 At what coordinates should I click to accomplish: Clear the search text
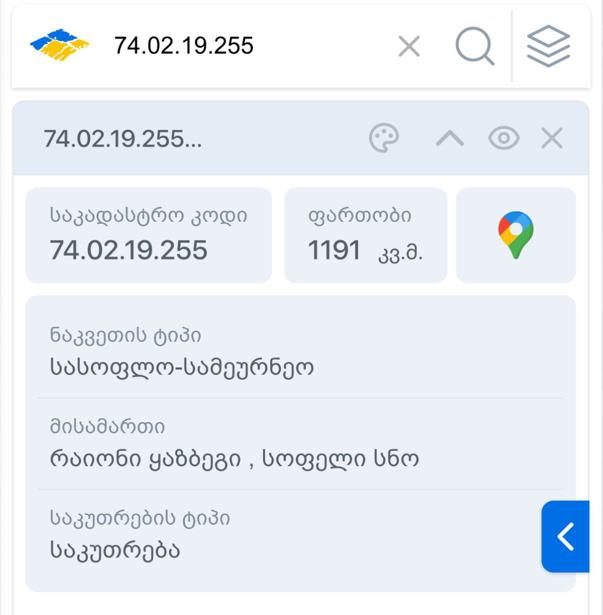(409, 46)
